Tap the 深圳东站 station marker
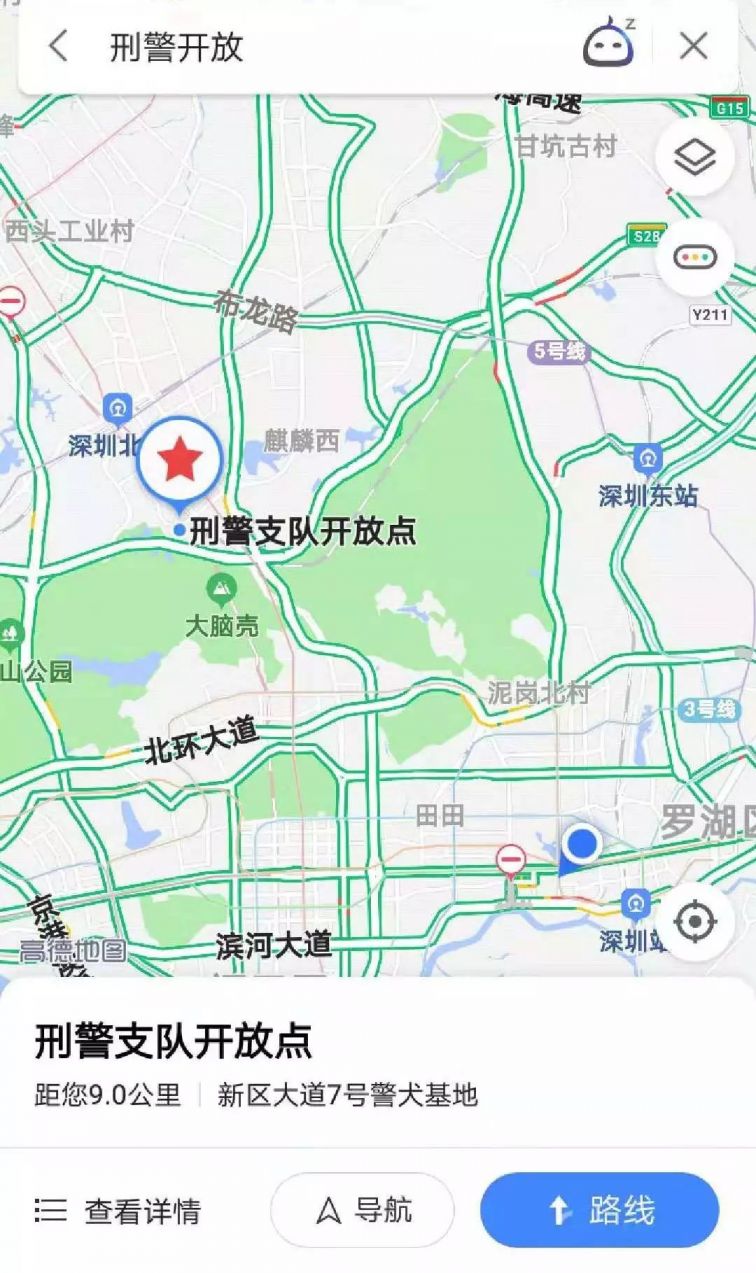756x1273 pixels. coord(648,460)
